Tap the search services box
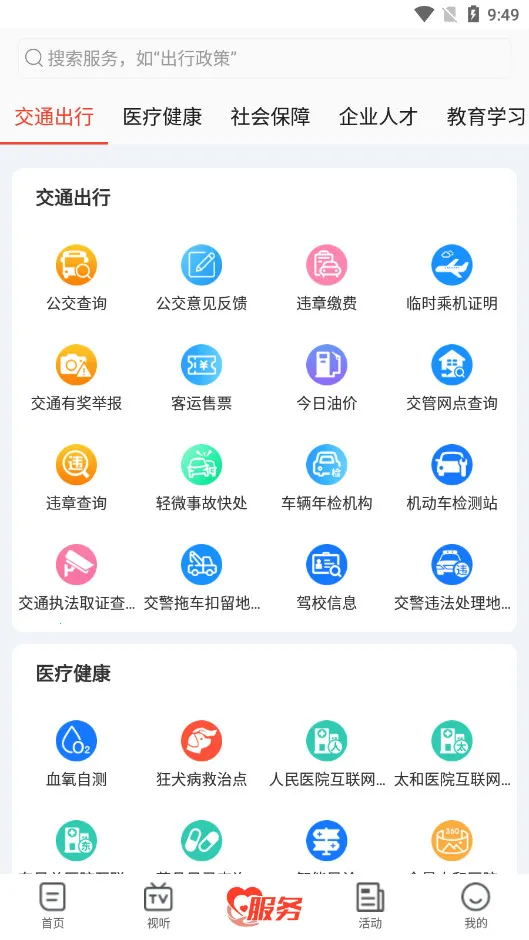 pos(264,58)
